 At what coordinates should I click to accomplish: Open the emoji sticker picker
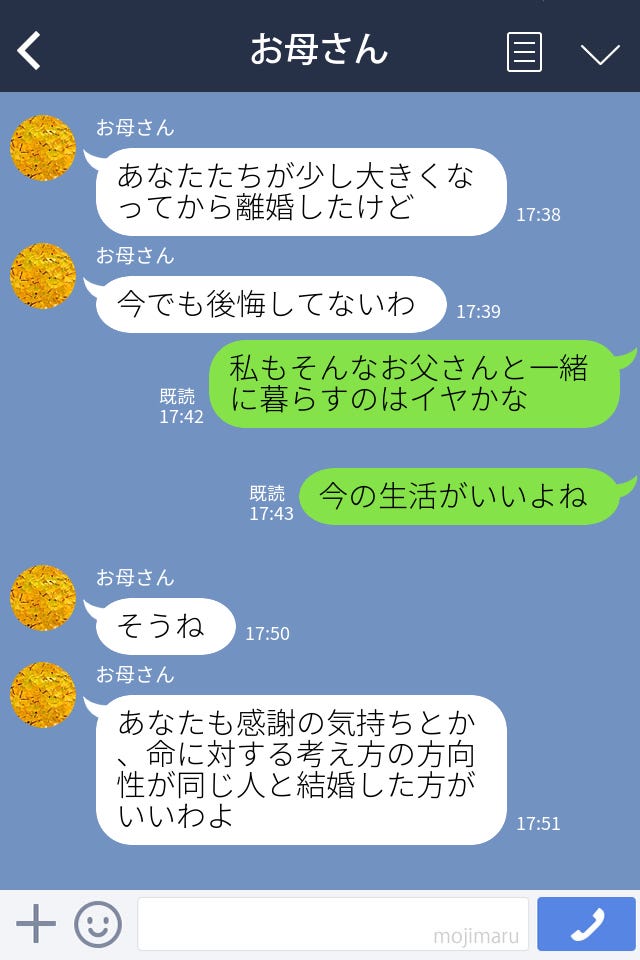98,924
